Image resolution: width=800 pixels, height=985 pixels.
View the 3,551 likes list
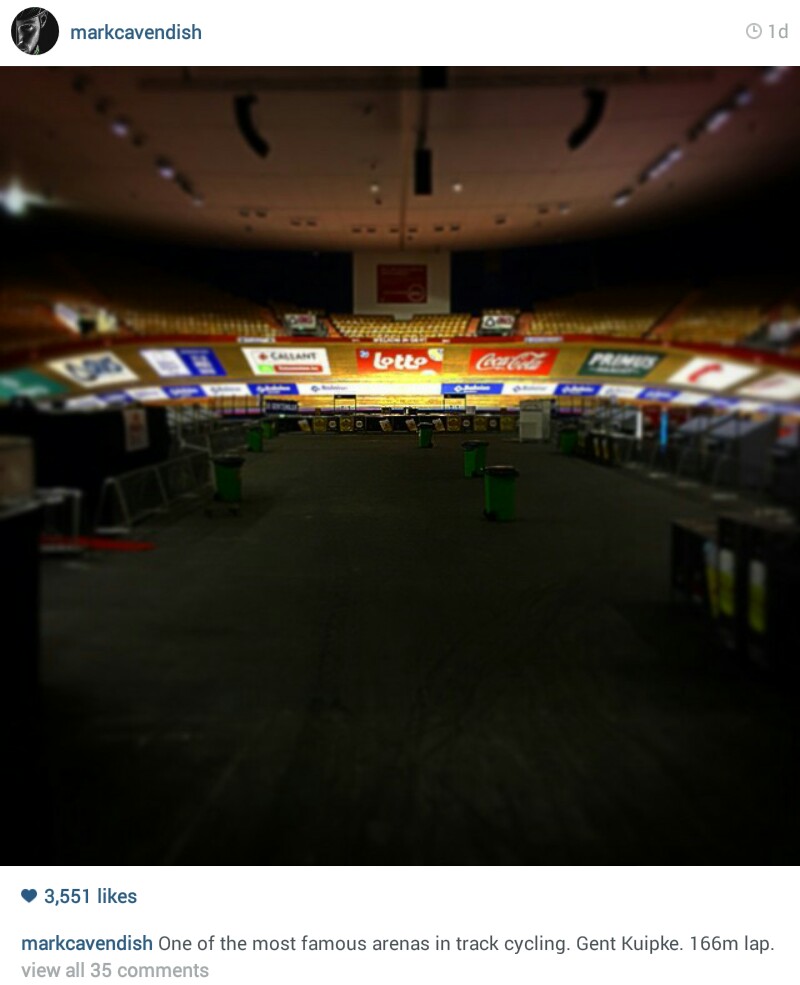90,896
